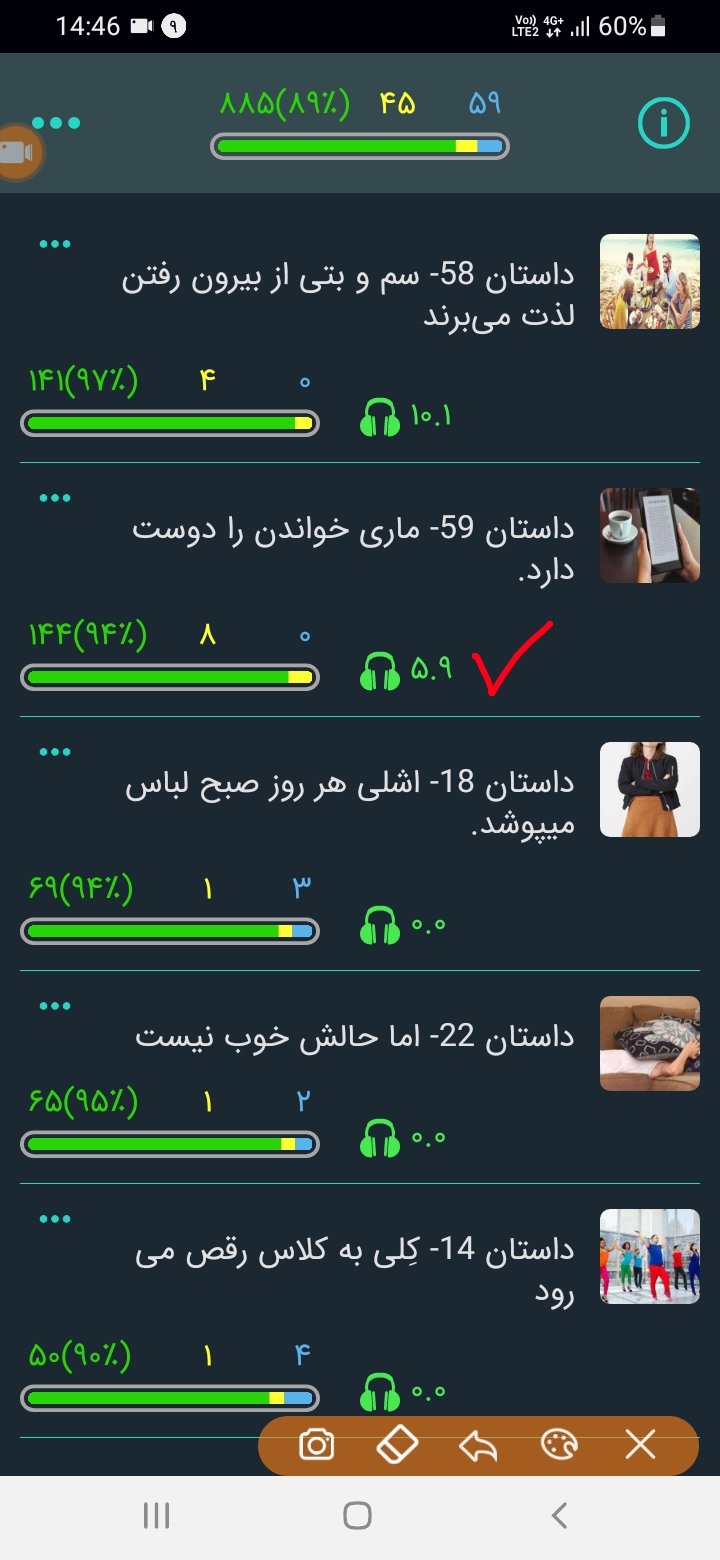Open options menu for story 22
The height and width of the screenshot is (1560, 720).
pyautogui.click(x=55, y=1006)
